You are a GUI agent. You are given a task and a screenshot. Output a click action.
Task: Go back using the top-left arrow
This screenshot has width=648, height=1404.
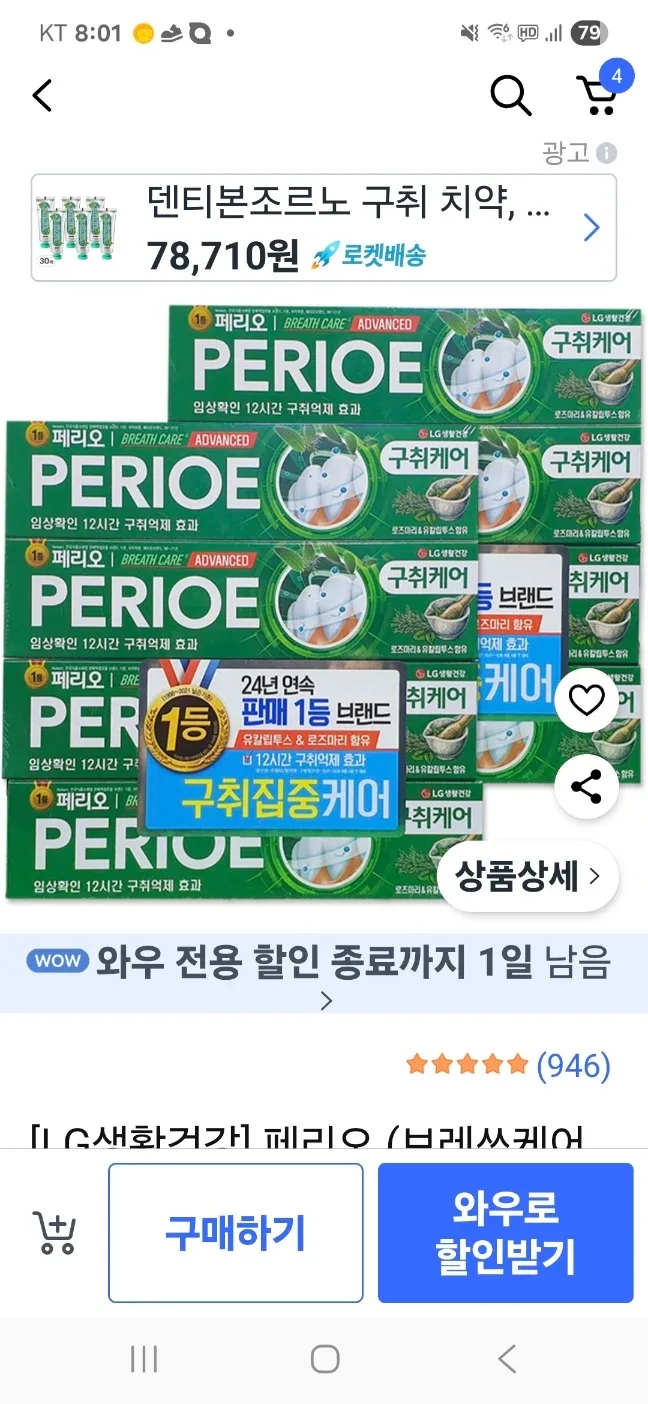coord(42,96)
